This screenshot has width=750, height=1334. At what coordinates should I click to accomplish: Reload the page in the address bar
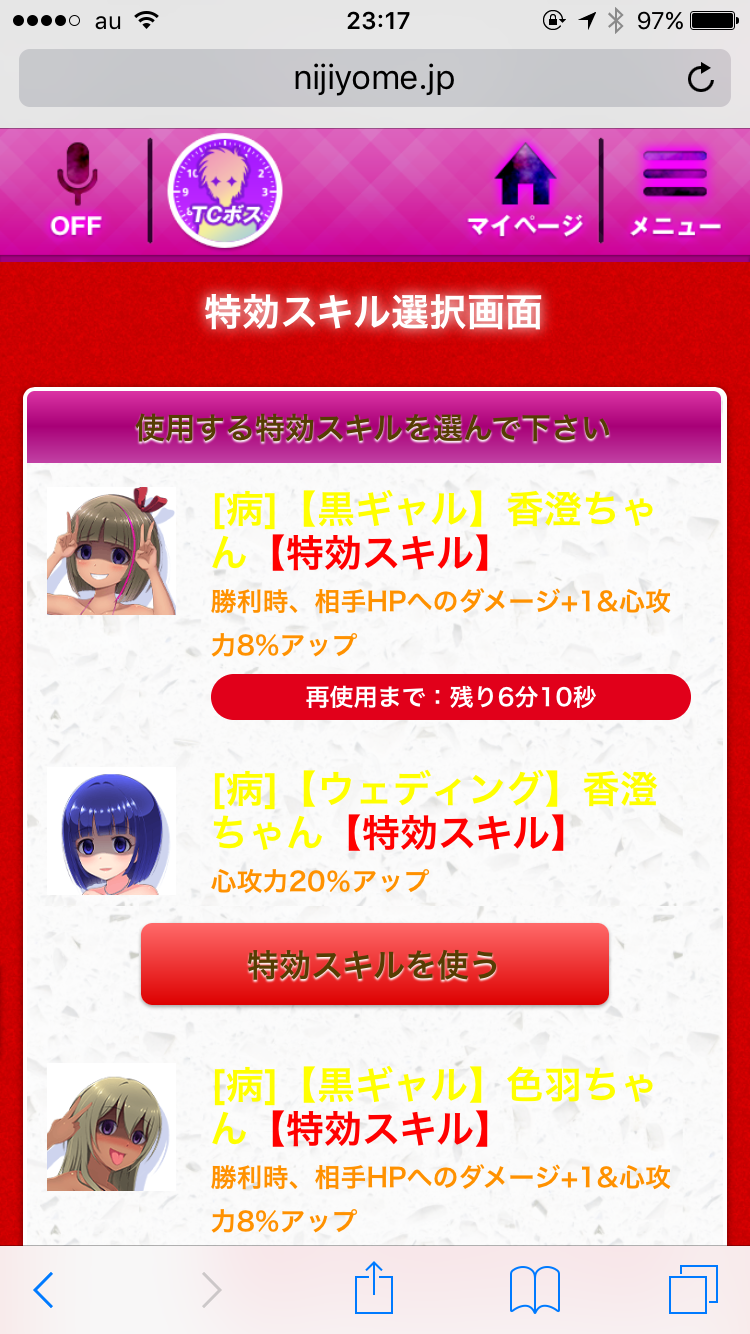pyautogui.click(x=701, y=79)
